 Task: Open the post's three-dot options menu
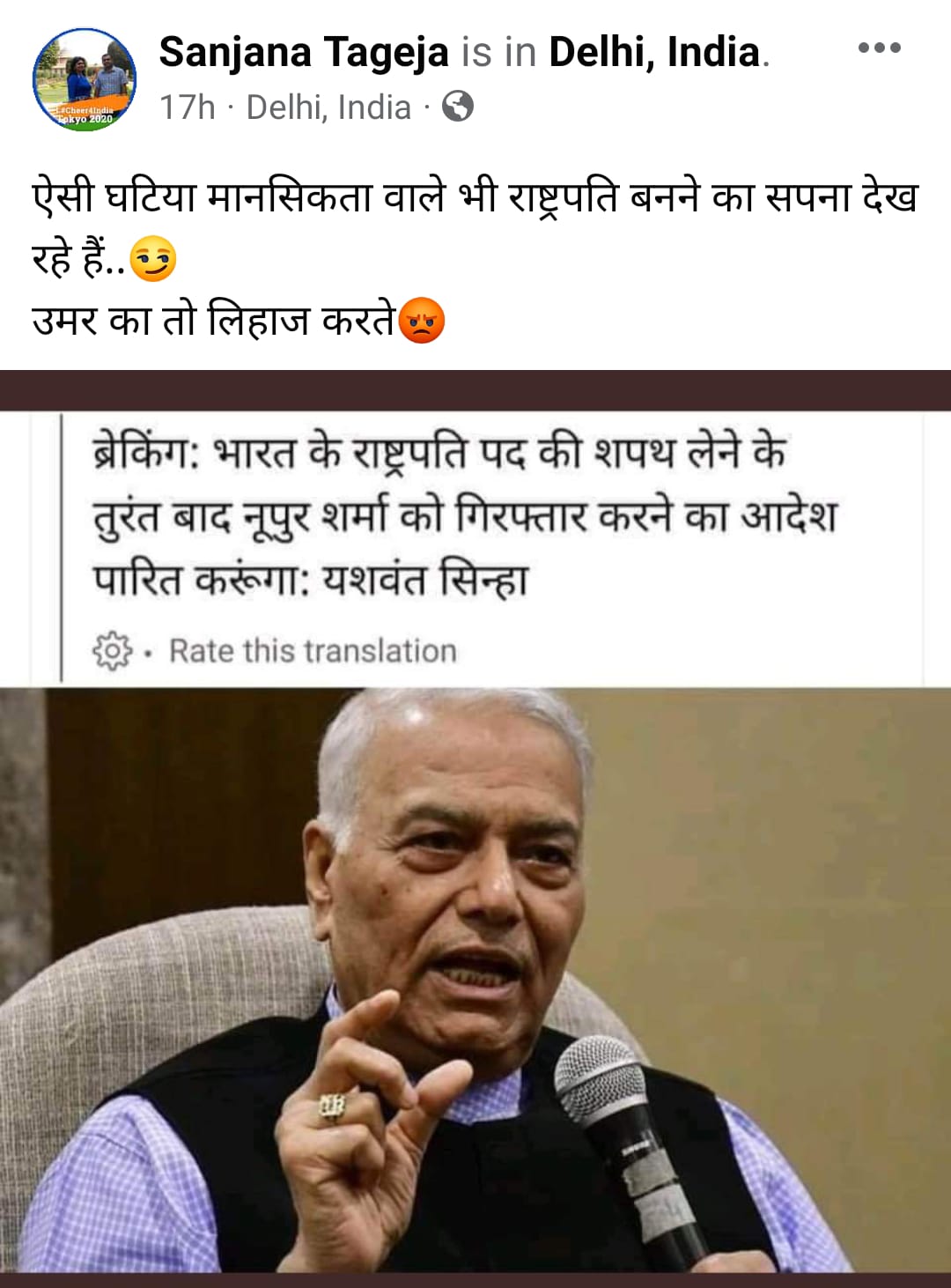tap(879, 48)
